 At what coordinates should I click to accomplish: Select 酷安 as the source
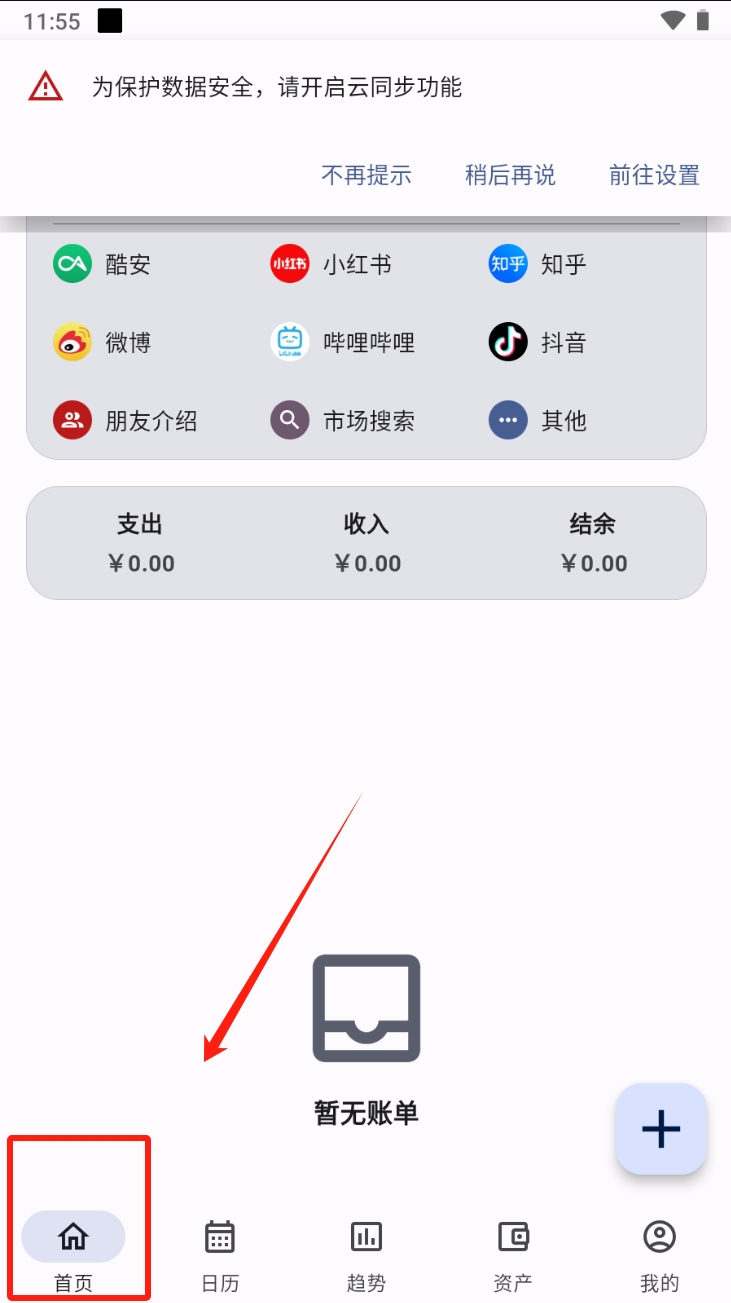click(102, 264)
